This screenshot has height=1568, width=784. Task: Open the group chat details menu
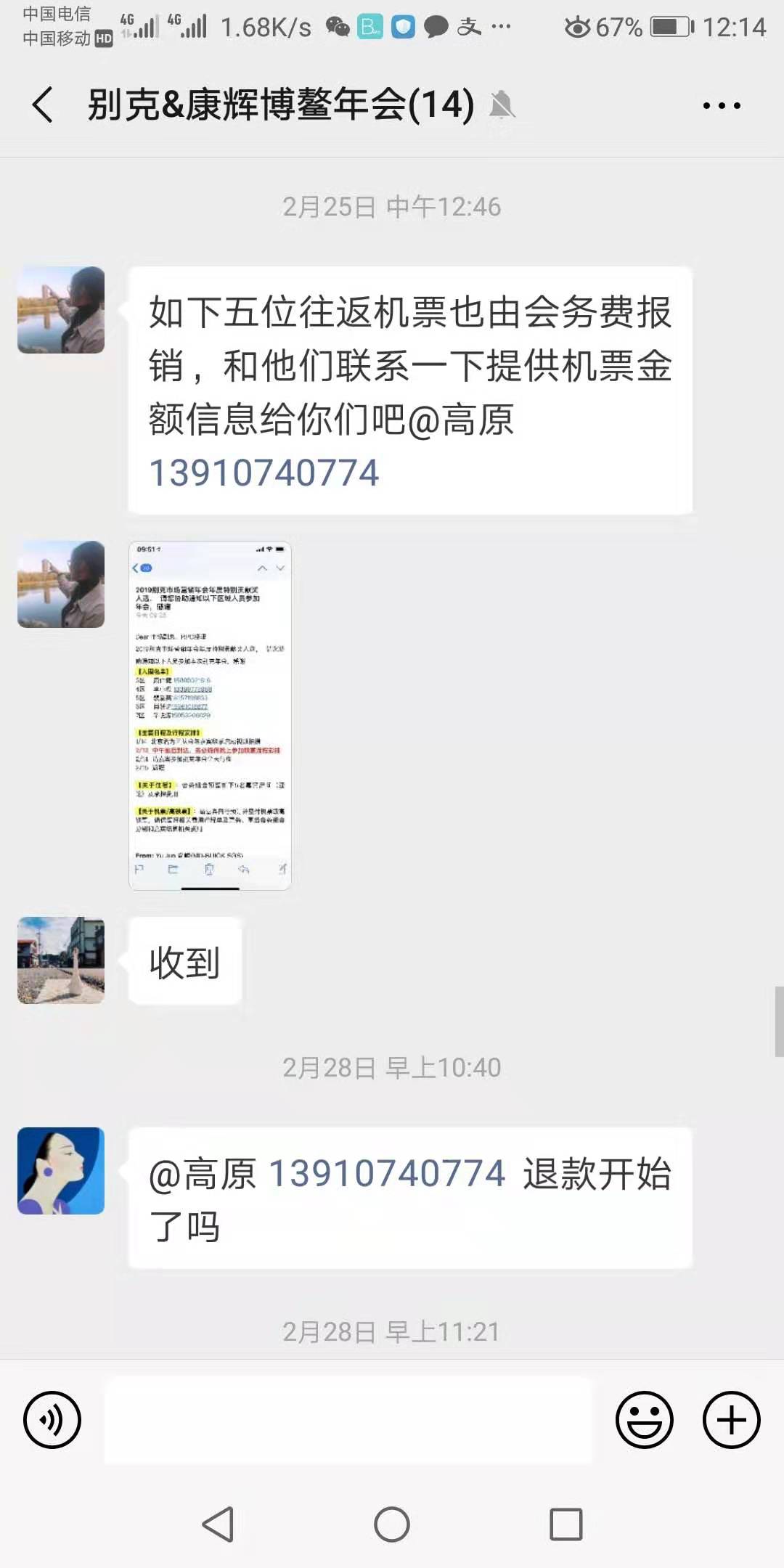[722, 105]
